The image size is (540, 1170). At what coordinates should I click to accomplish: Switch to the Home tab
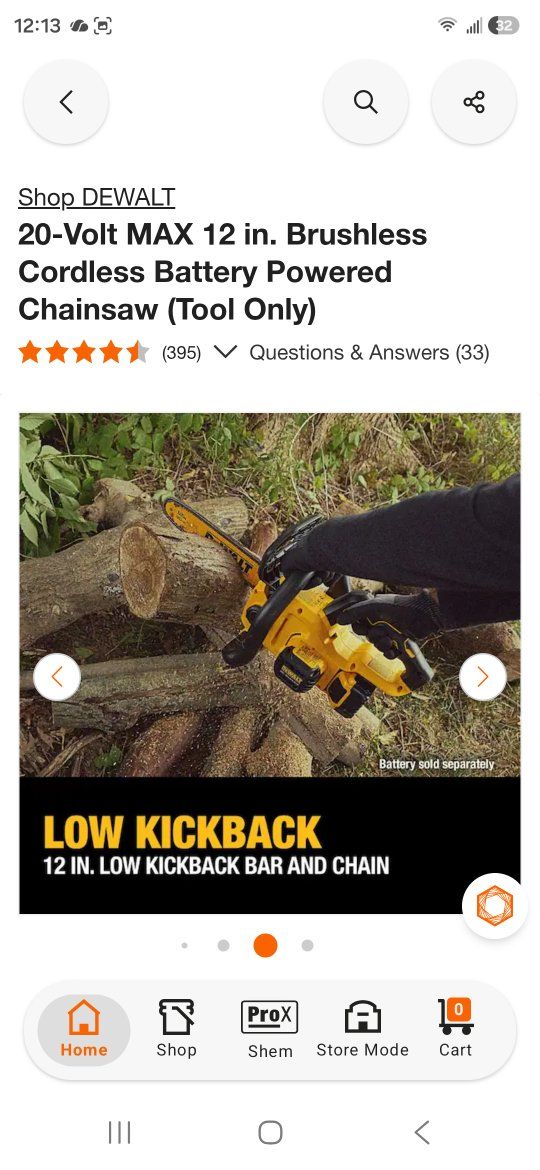click(84, 1030)
